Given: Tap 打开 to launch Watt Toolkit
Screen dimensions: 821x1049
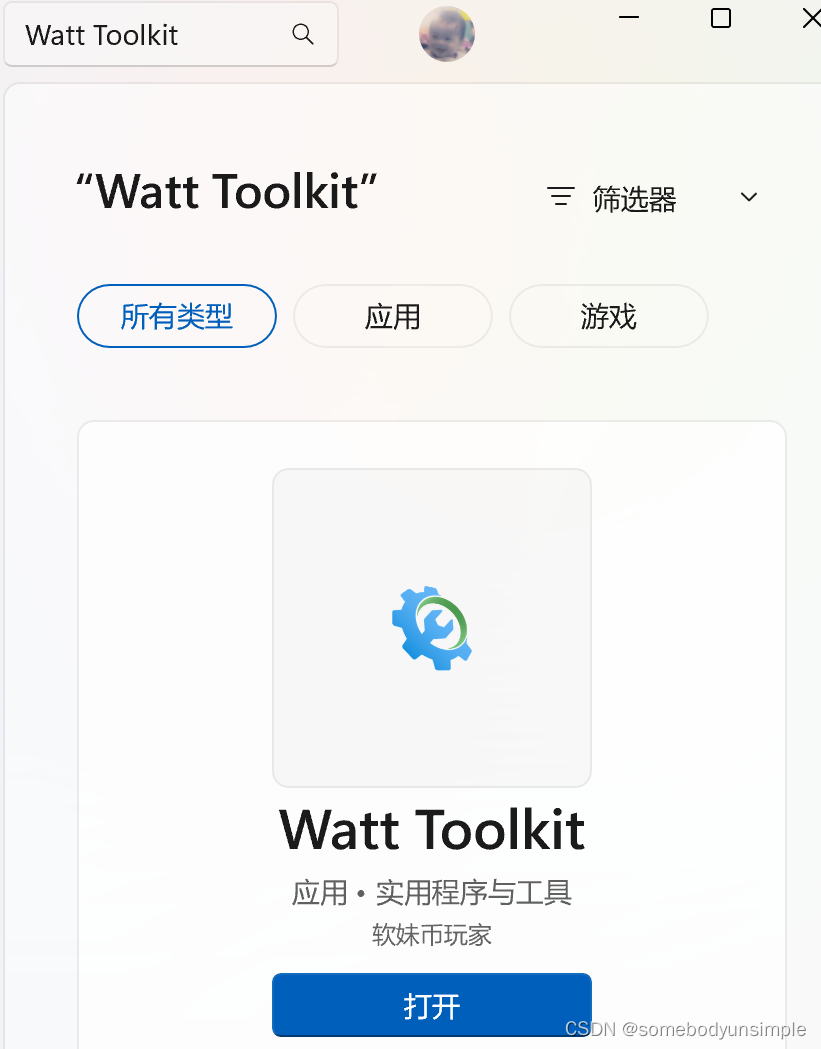Looking at the screenshot, I should (x=432, y=1005).
